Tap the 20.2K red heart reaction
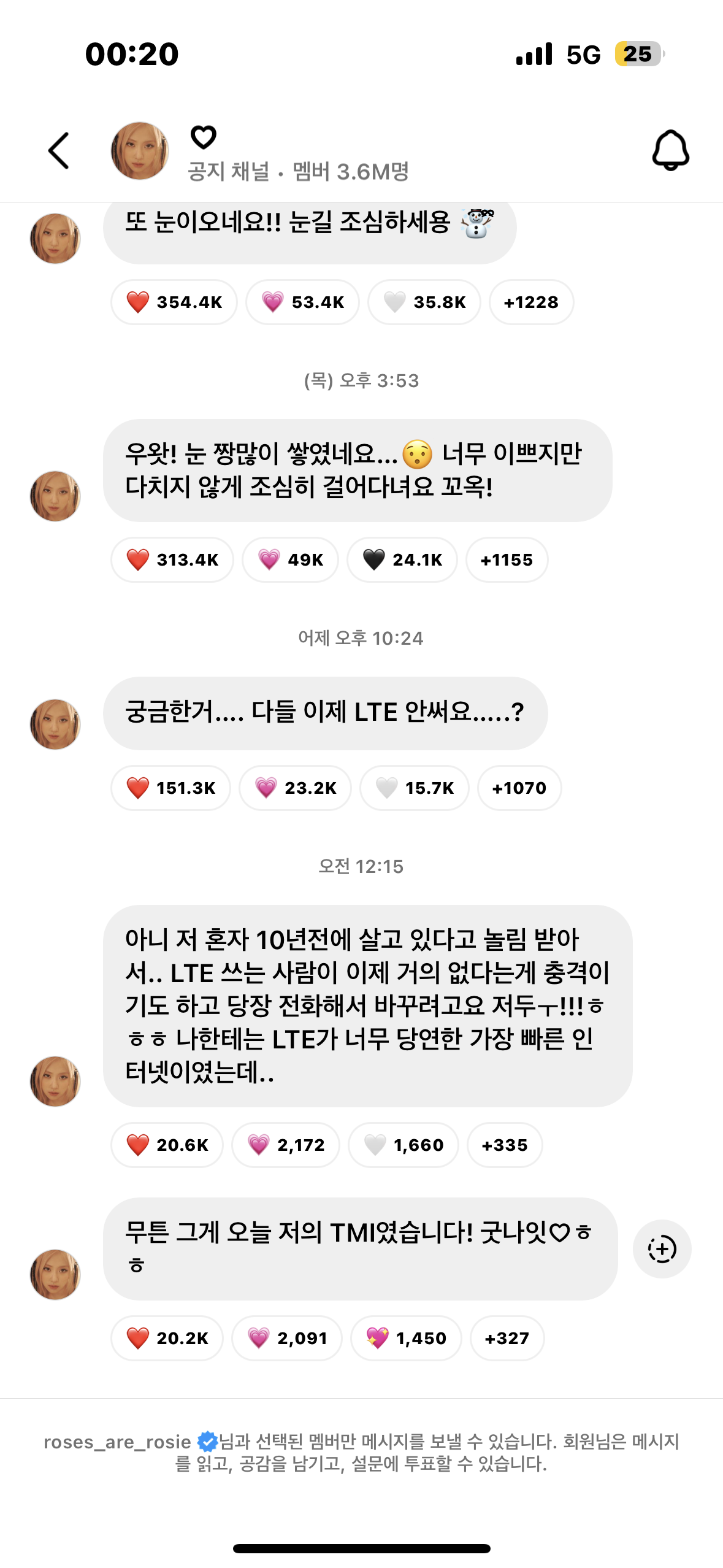This screenshot has height=1568, width=723. coord(167,1339)
